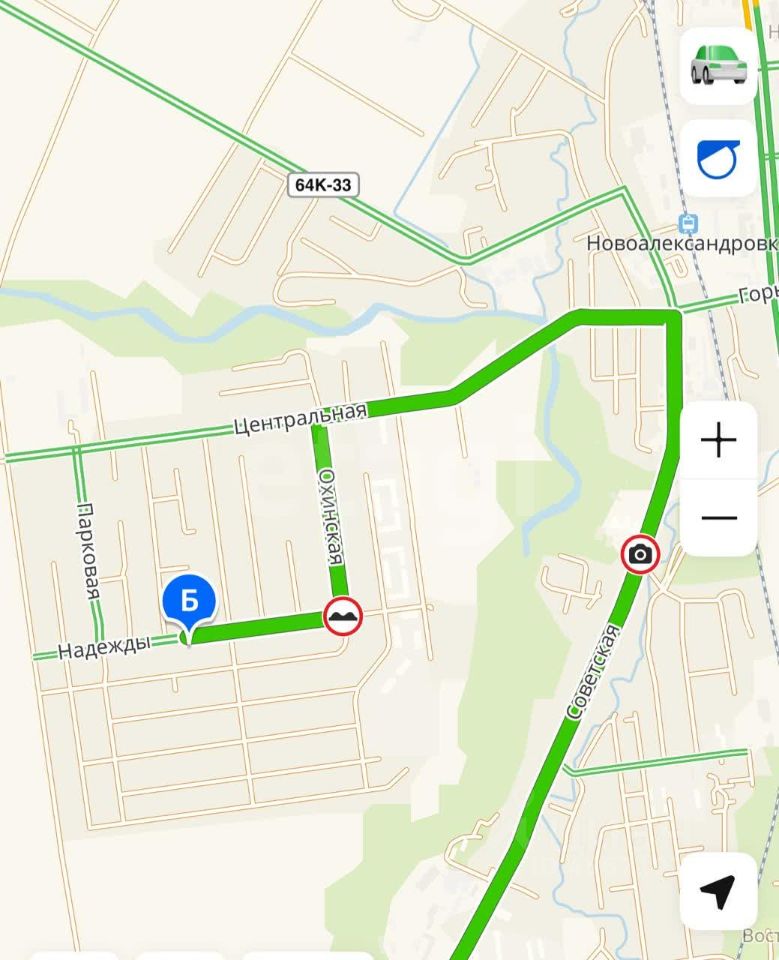Zoom in with the plus button
Image resolution: width=779 pixels, height=960 pixels.
[x=718, y=440]
